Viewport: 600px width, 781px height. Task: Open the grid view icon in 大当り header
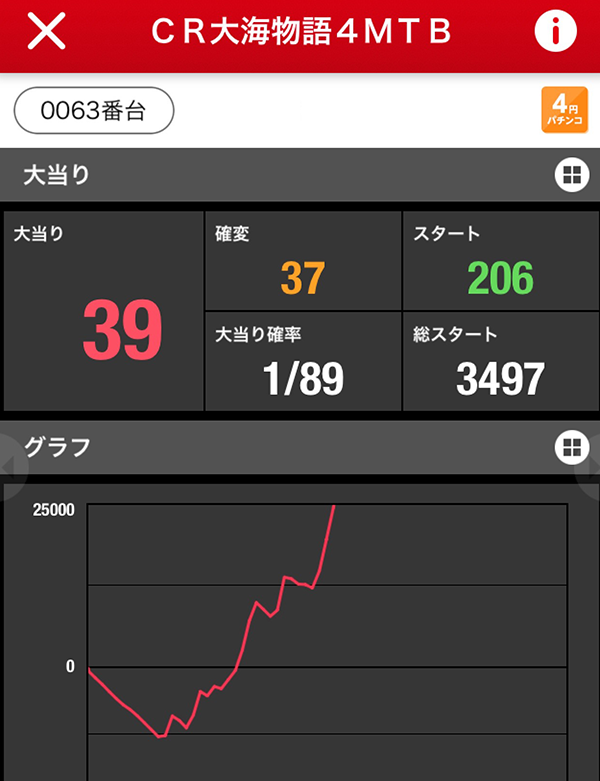tap(570, 176)
